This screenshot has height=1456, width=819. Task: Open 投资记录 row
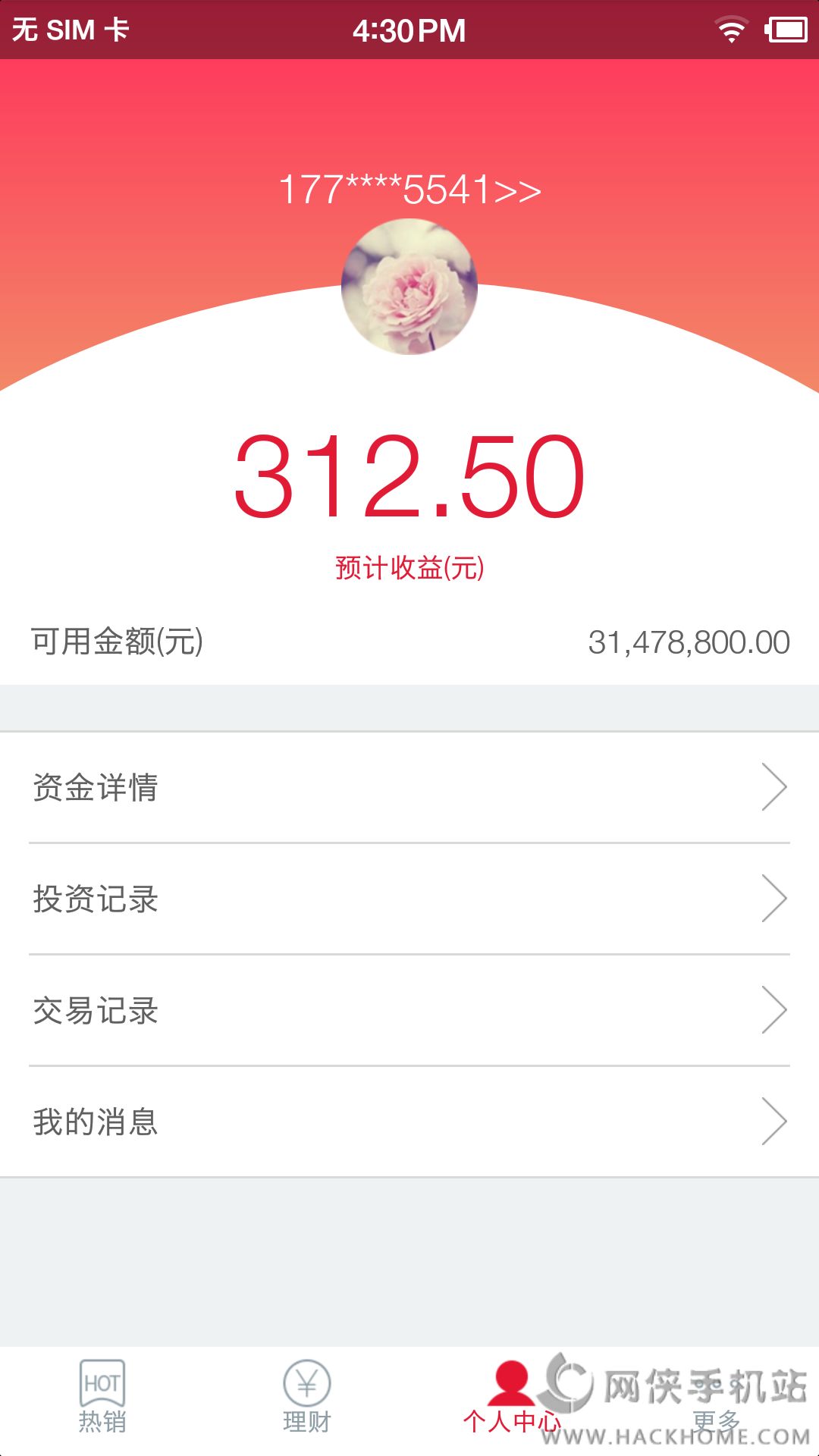pos(409,899)
